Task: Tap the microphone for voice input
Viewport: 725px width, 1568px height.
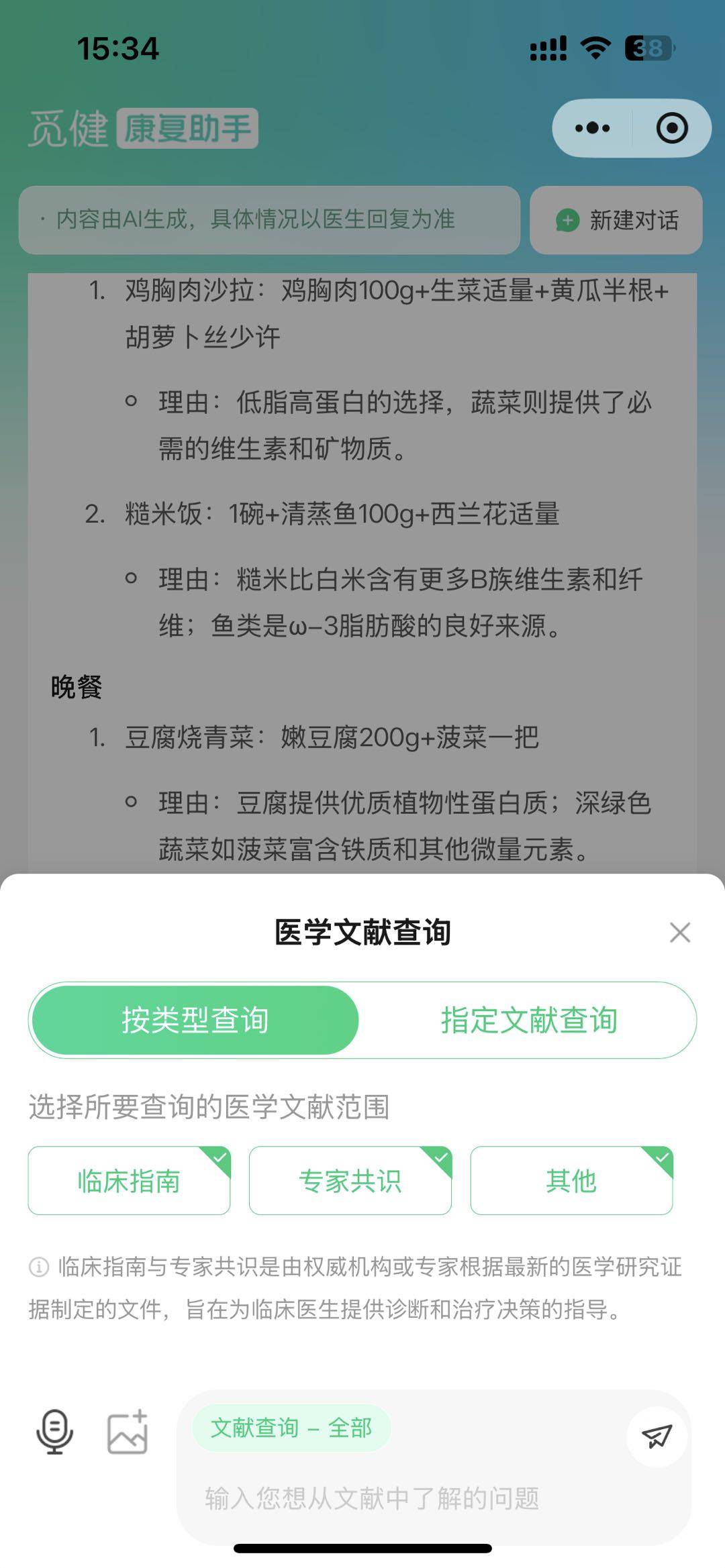Action: click(54, 1431)
